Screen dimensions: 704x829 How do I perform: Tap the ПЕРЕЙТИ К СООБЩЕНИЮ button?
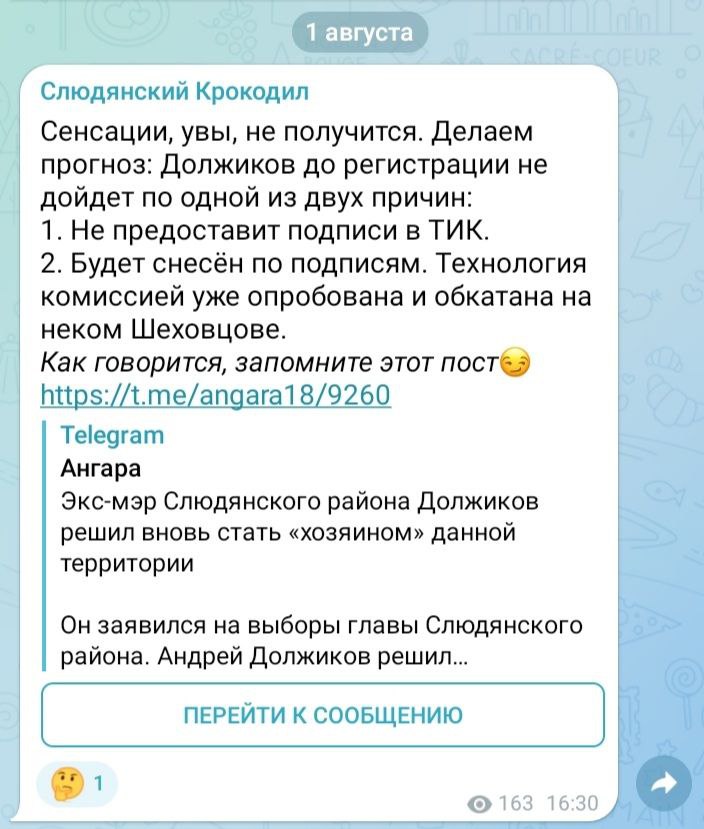coord(322,715)
